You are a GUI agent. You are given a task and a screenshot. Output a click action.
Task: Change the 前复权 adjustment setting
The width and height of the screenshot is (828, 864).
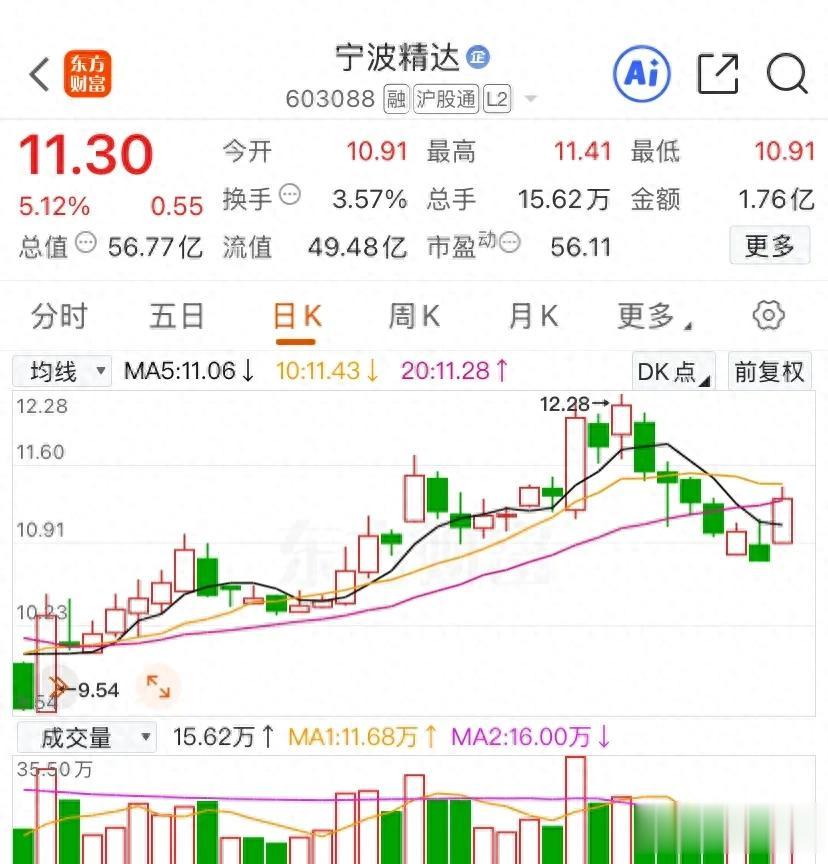point(769,372)
